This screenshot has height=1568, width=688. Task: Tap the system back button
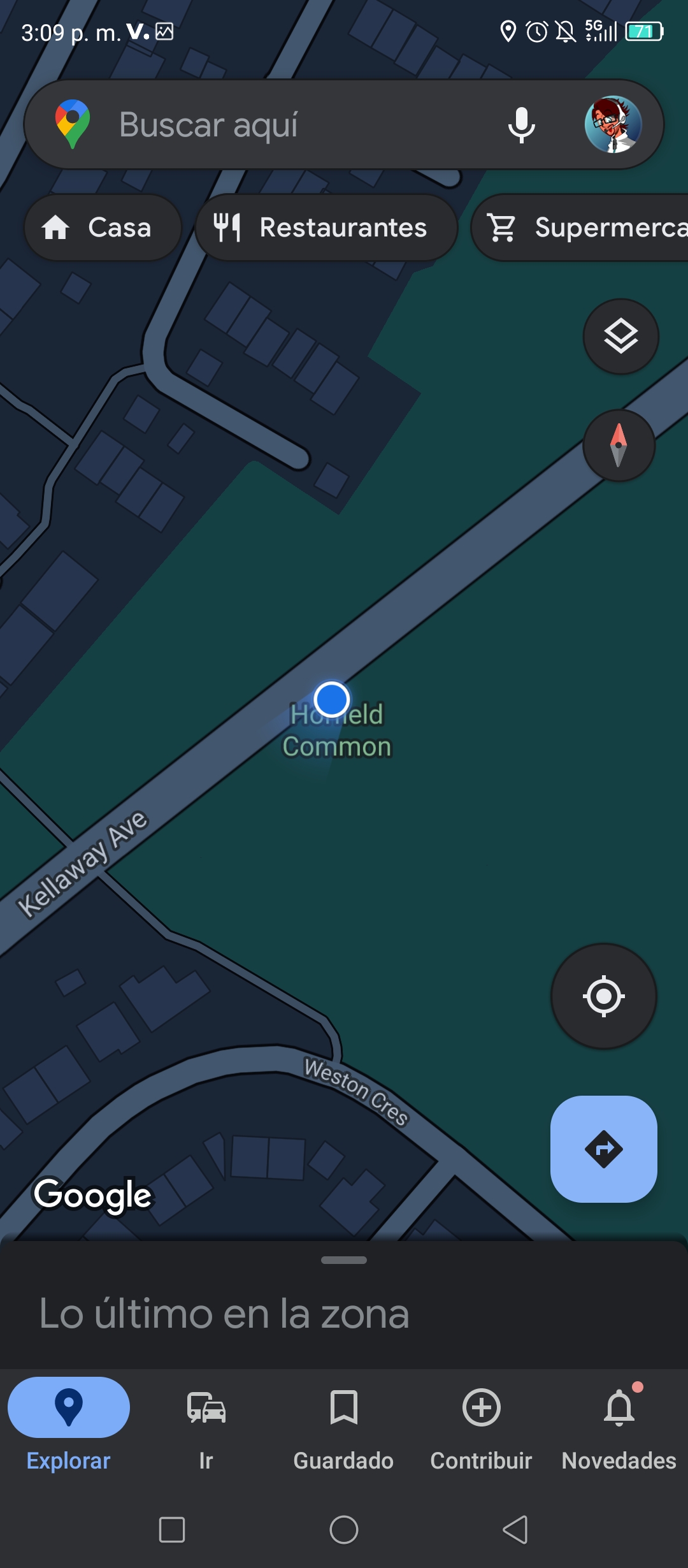pyautogui.click(x=515, y=1529)
